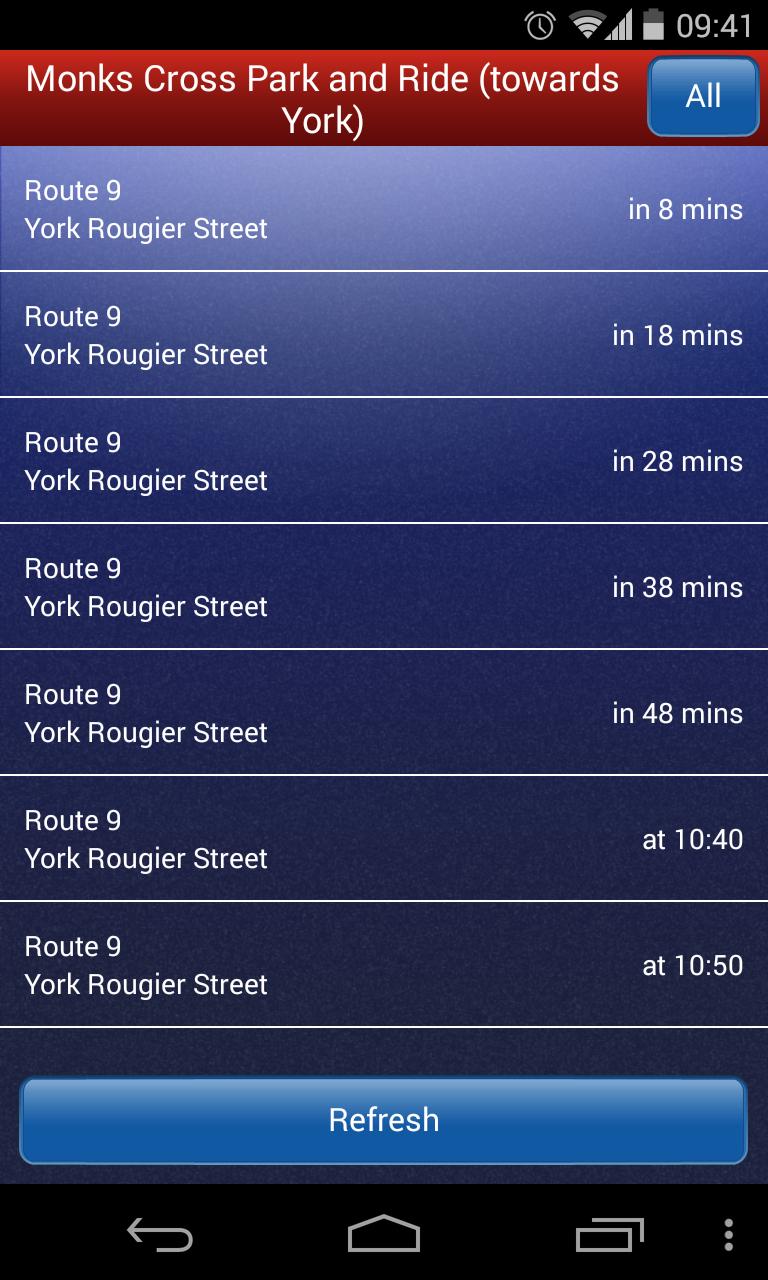Select the Route 9 departure at 10:40
The height and width of the screenshot is (1280, 768).
[384, 839]
